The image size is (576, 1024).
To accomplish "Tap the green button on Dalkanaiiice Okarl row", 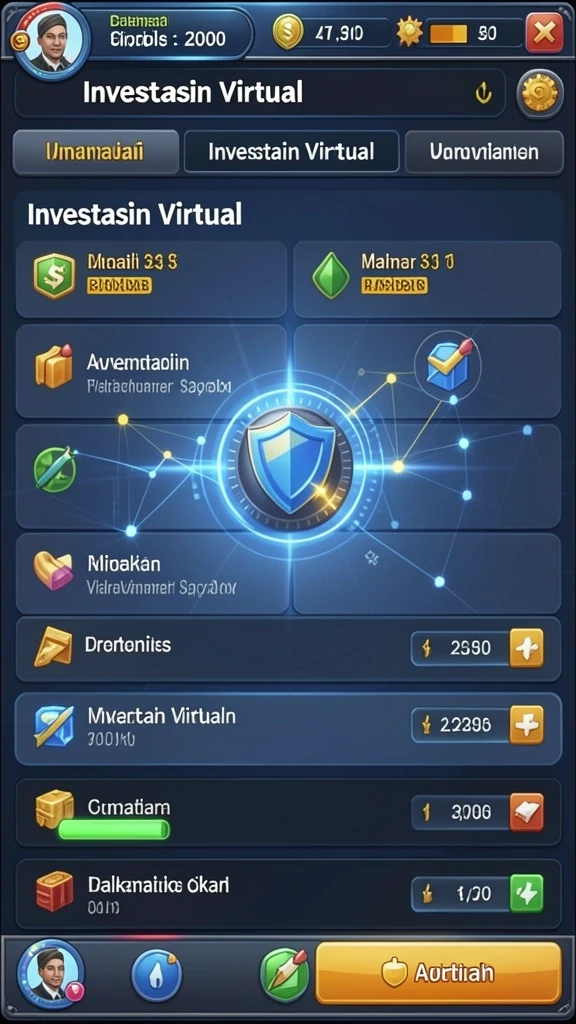I will click(x=526, y=893).
